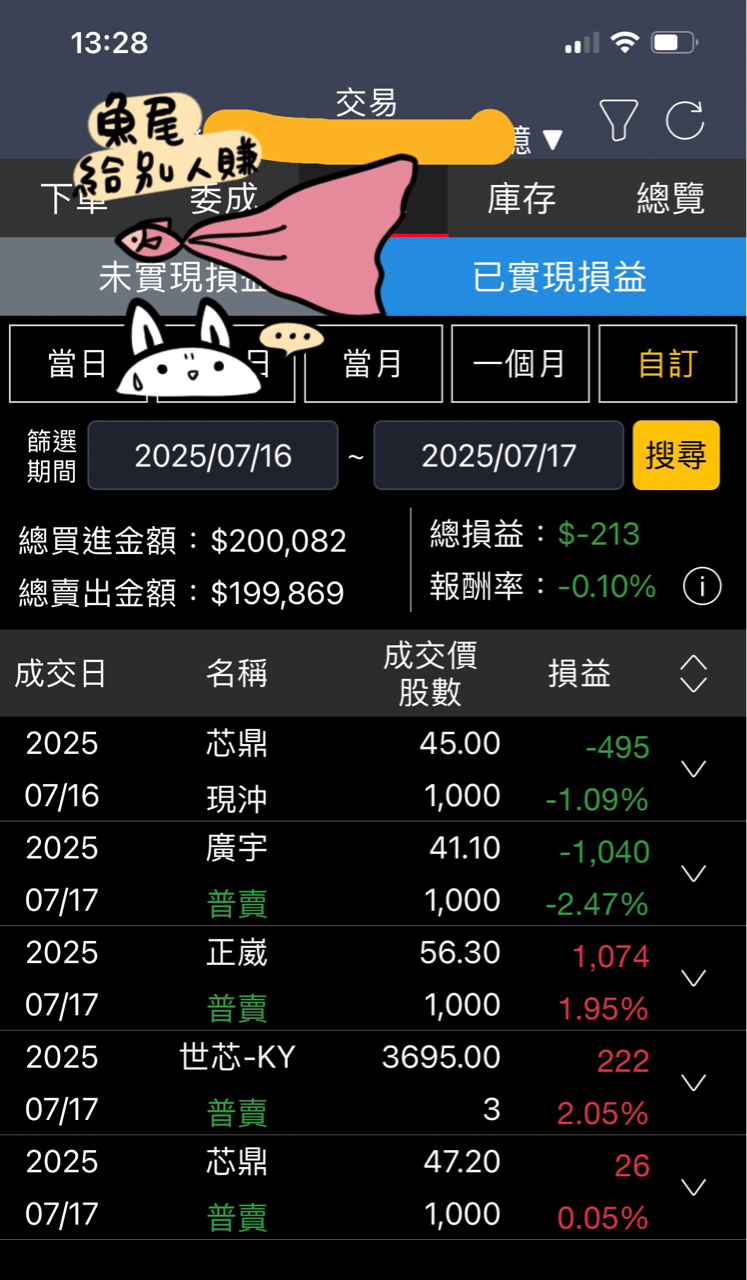Change the start date 2025/07/16

tap(213, 456)
